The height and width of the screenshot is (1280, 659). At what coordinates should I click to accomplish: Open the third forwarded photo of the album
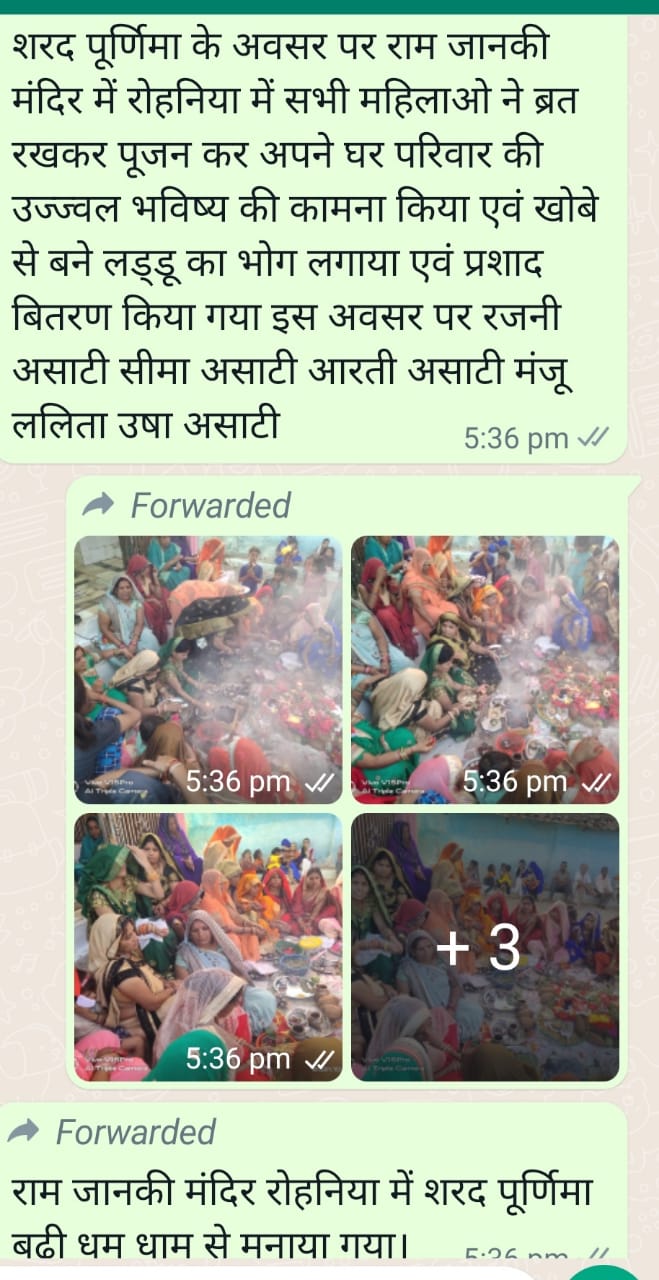208,947
